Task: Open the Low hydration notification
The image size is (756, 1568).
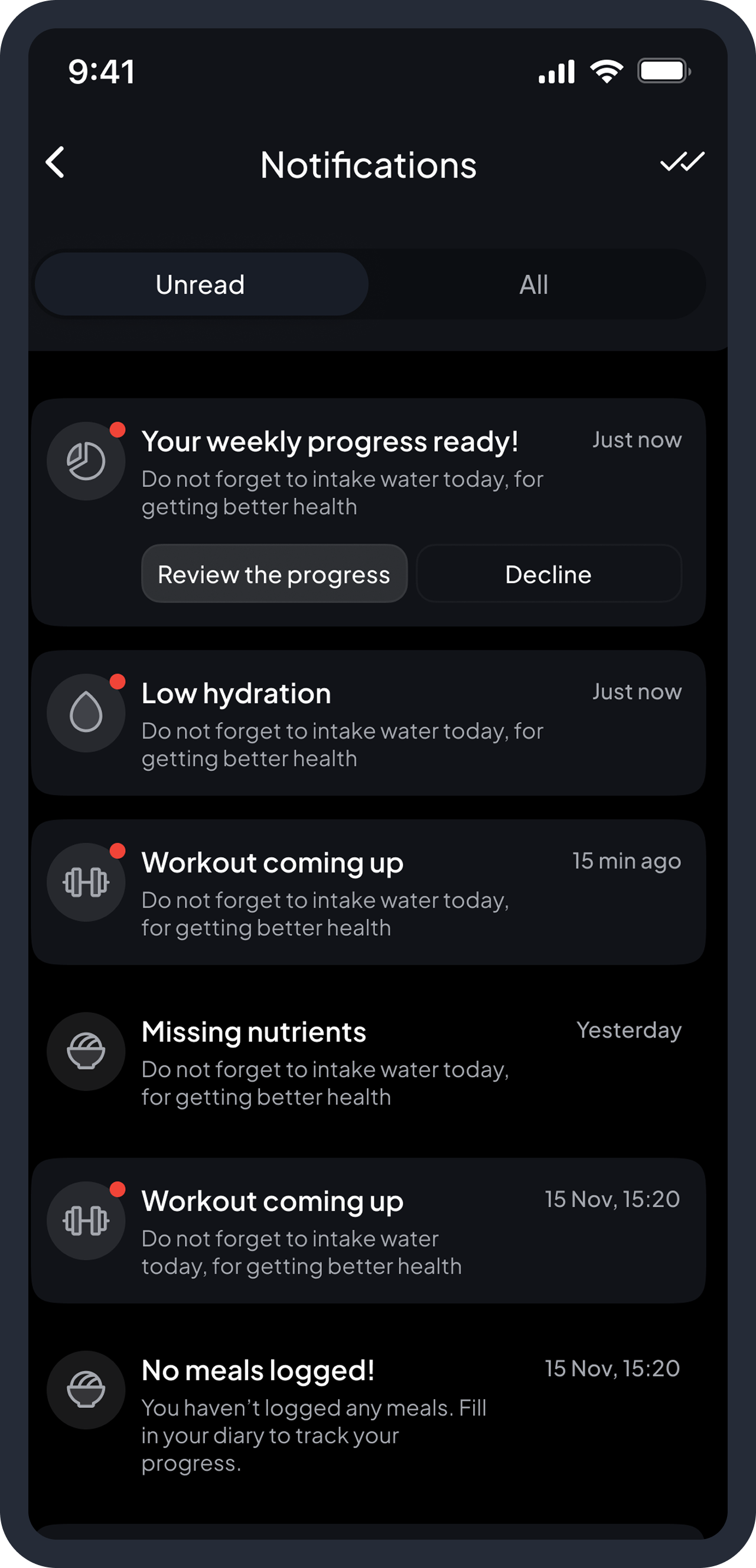Action: click(x=368, y=723)
